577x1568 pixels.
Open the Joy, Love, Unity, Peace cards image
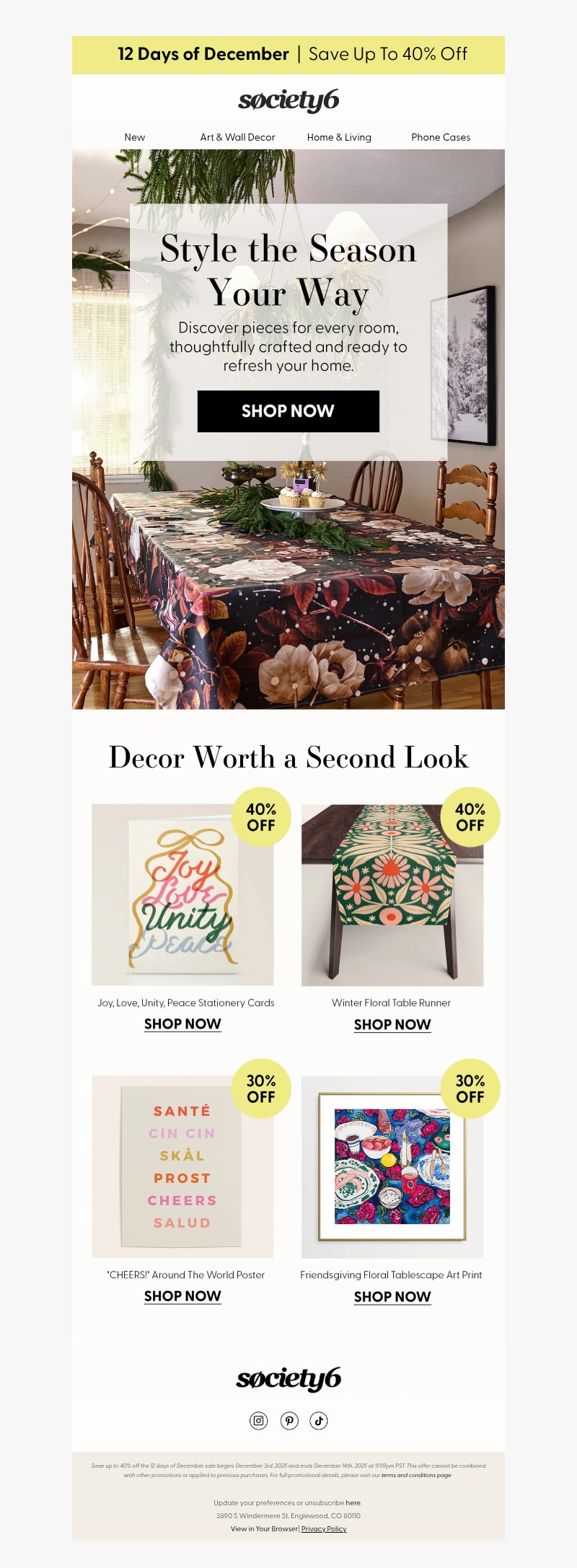pyautogui.click(x=182, y=894)
